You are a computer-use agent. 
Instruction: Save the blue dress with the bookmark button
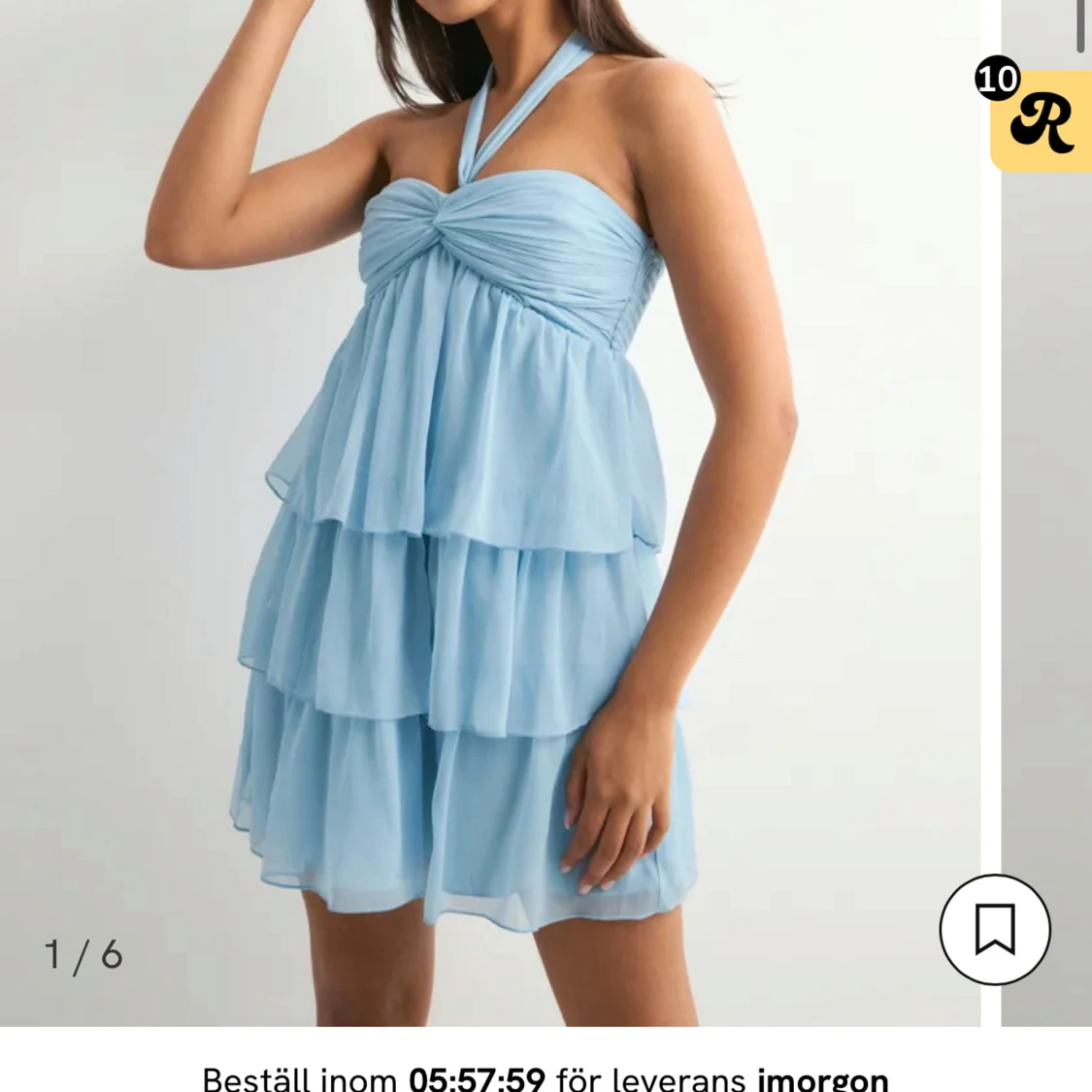pos(994,930)
